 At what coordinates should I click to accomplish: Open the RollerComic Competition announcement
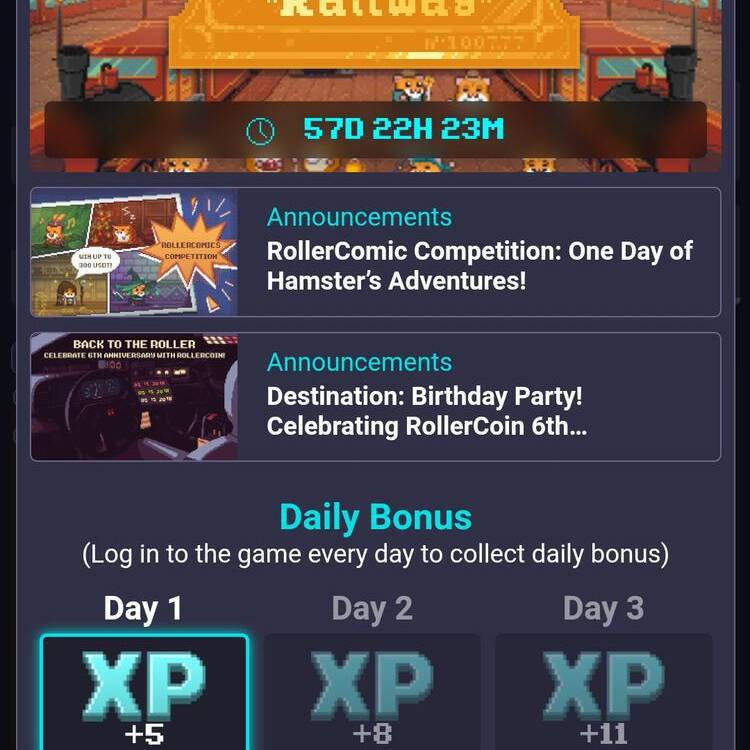(375, 252)
